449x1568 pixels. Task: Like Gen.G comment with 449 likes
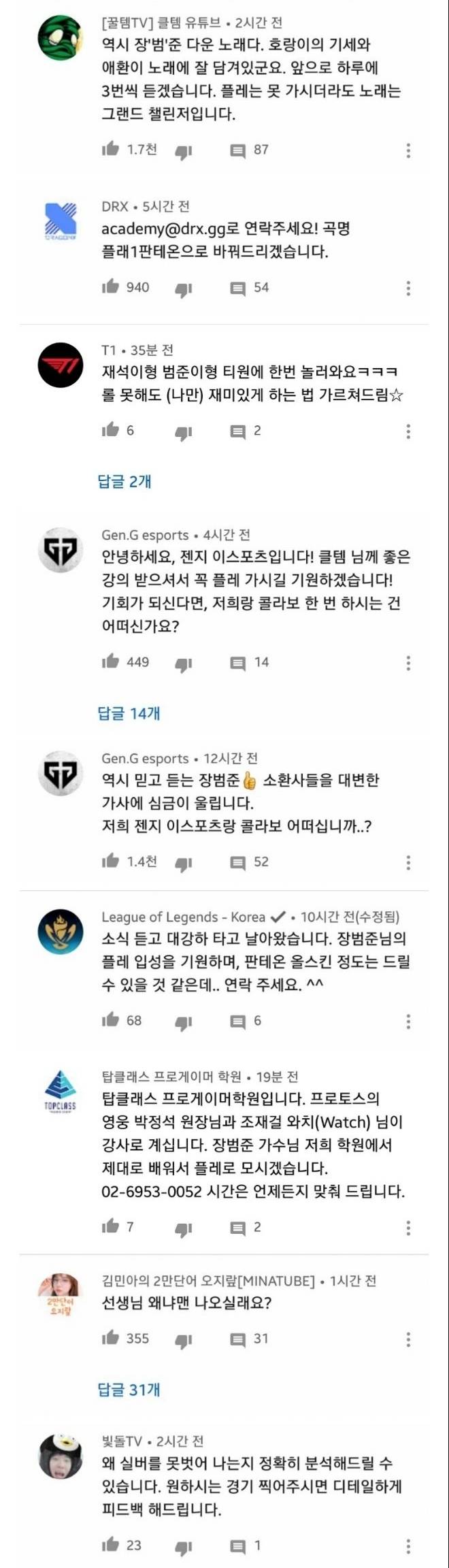(110, 661)
